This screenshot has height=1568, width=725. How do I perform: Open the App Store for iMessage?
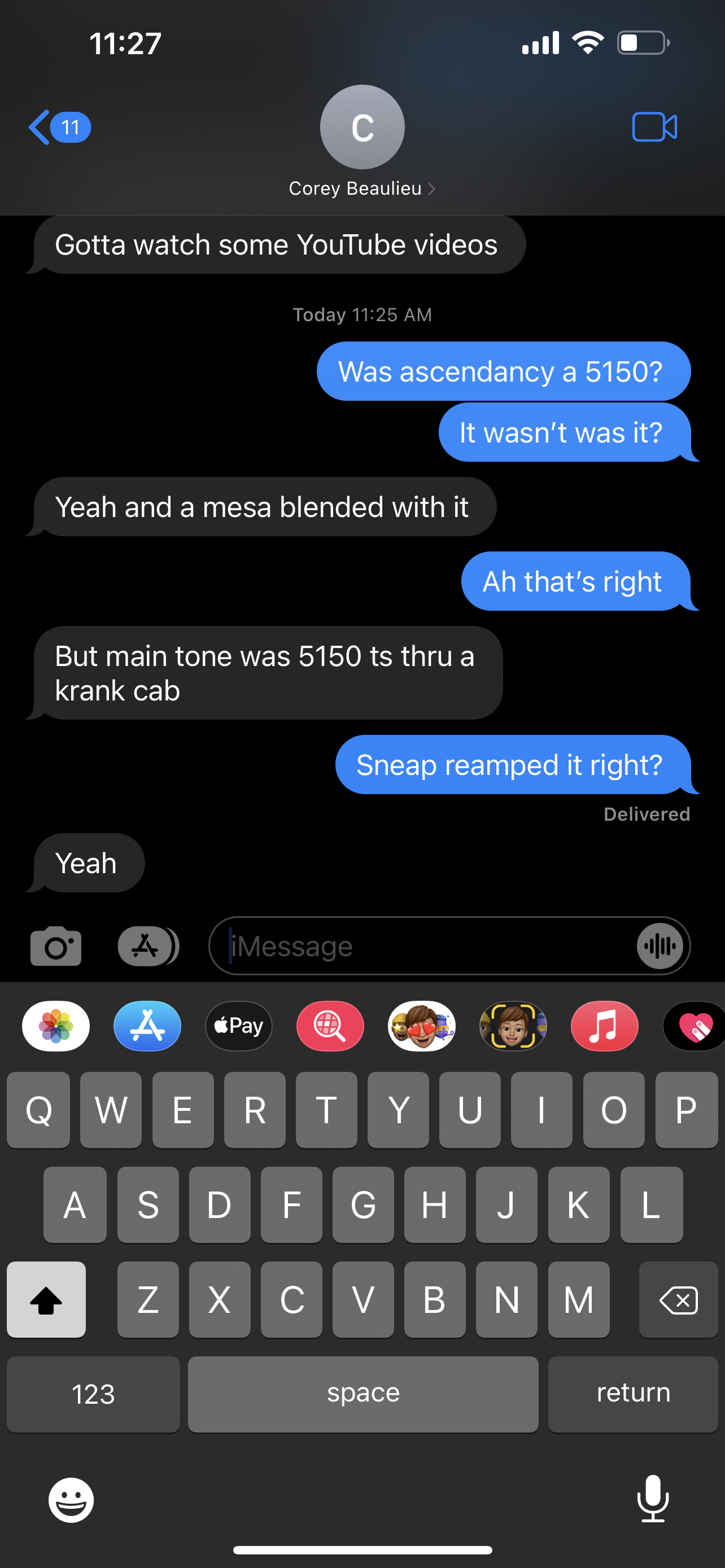tap(147, 1026)
